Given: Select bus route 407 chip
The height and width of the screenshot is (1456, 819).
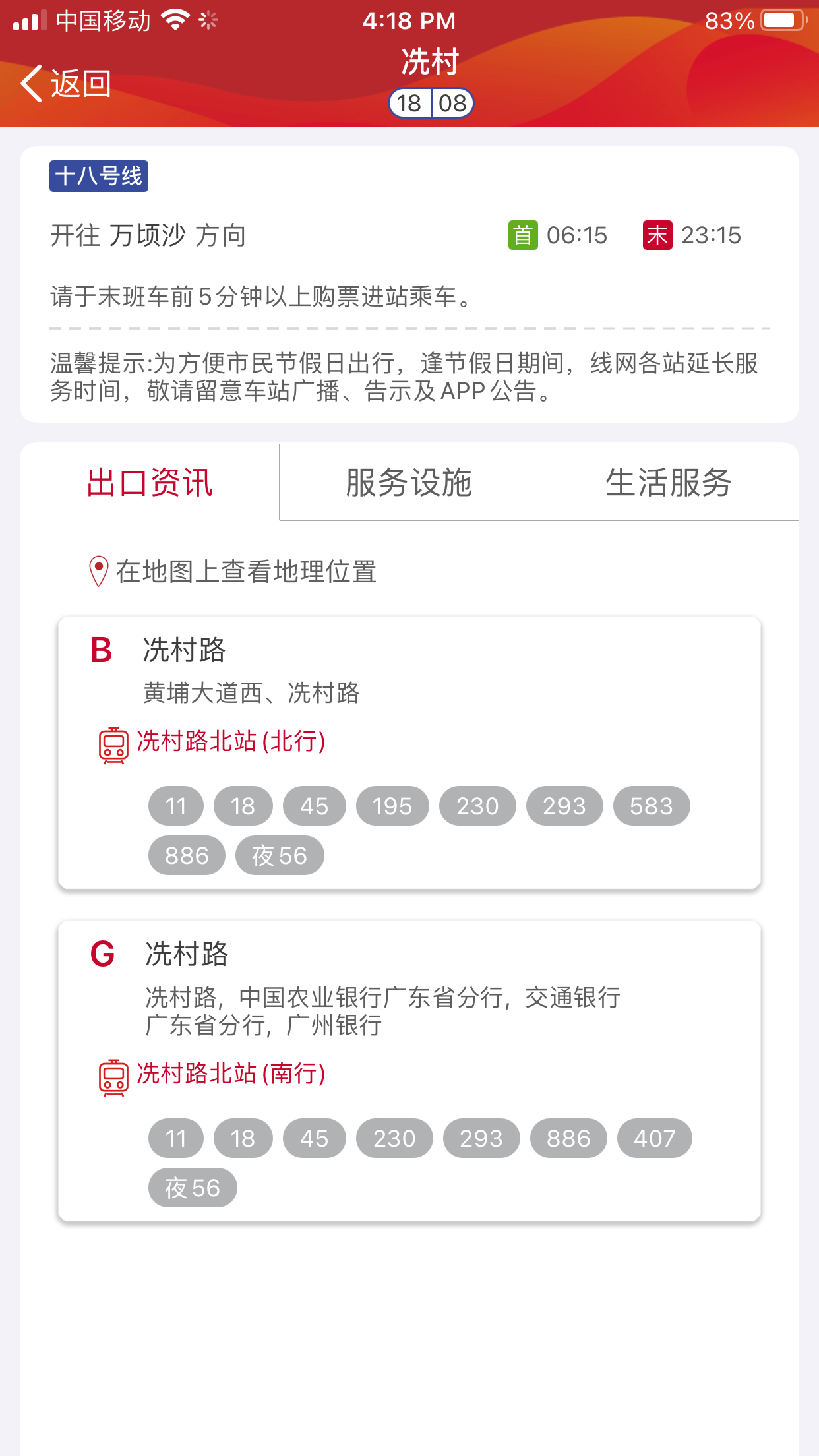Looking at the screenshot, I should point(654,1138).
